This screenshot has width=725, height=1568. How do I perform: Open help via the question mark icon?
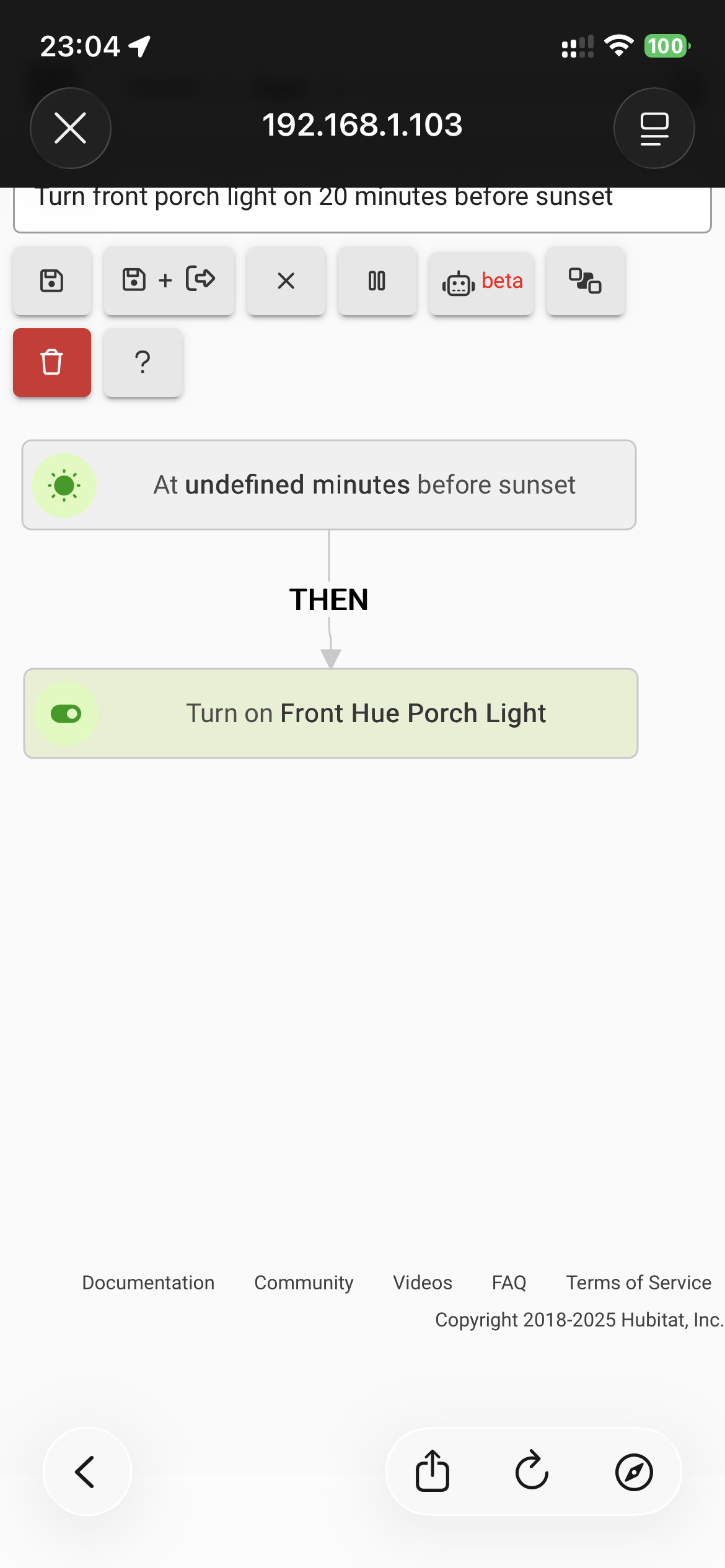[143, 363]
